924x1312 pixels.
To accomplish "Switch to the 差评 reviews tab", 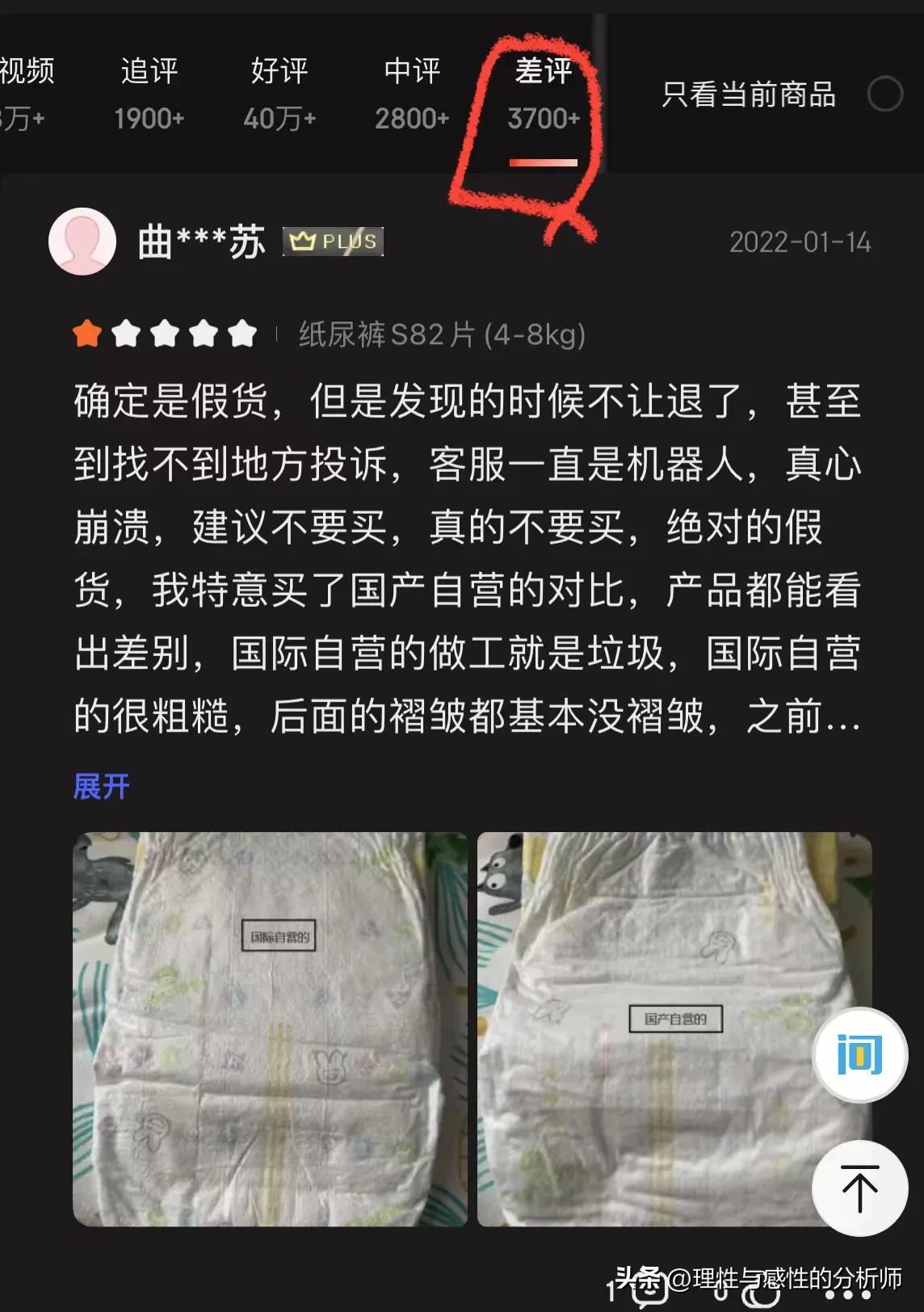I will [543, 93].
